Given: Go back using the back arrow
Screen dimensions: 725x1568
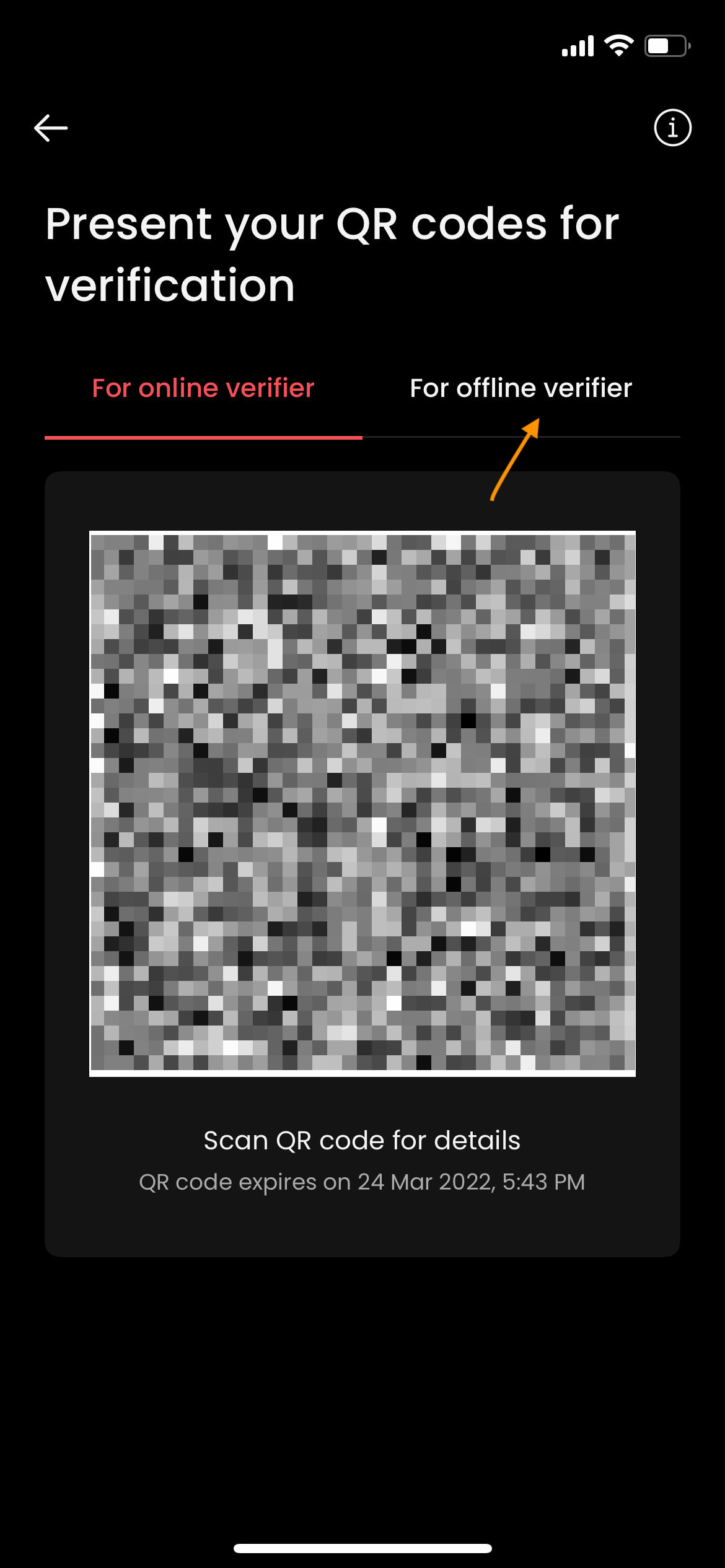Looking at the screenshot, I should [x=51, y=128].
